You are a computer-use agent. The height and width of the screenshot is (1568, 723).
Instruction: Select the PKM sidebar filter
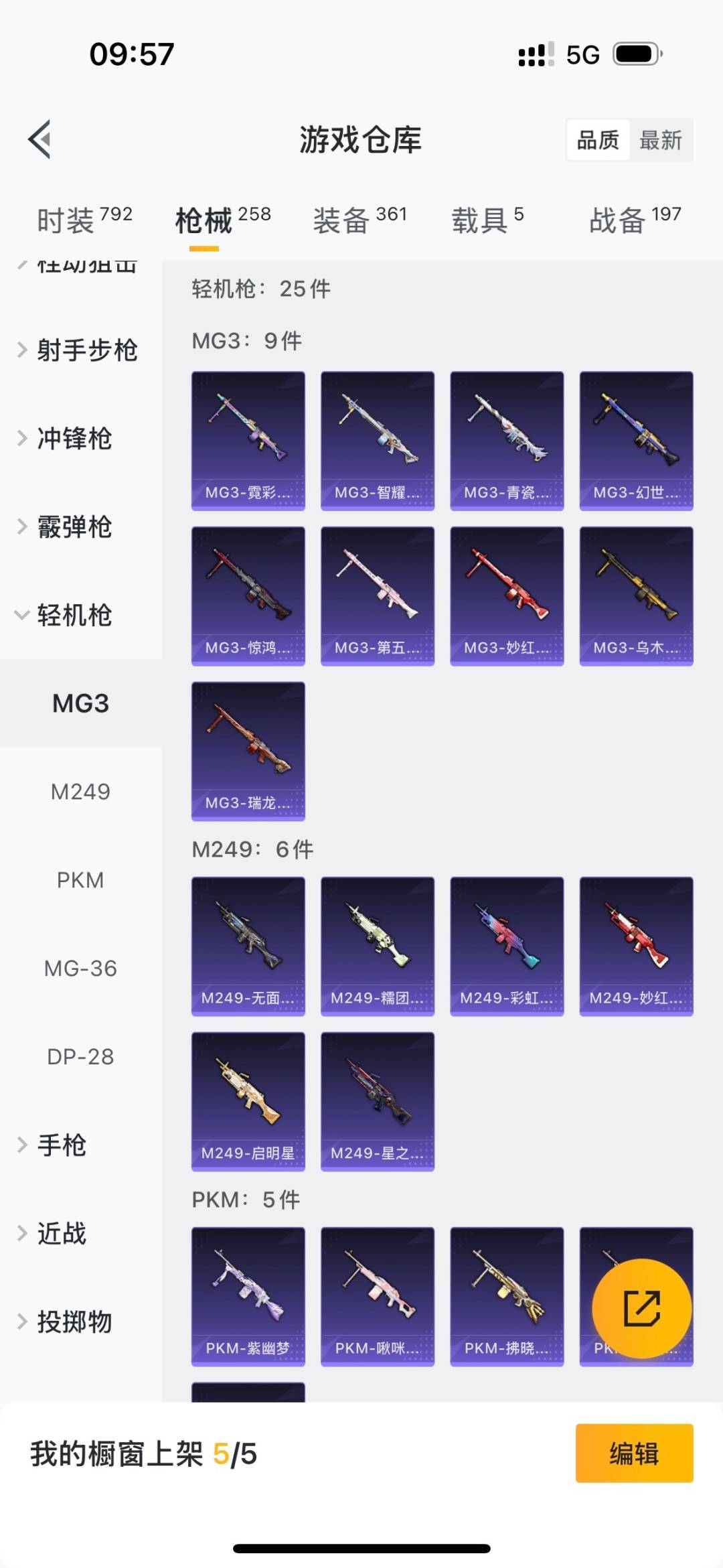point(81,880)
